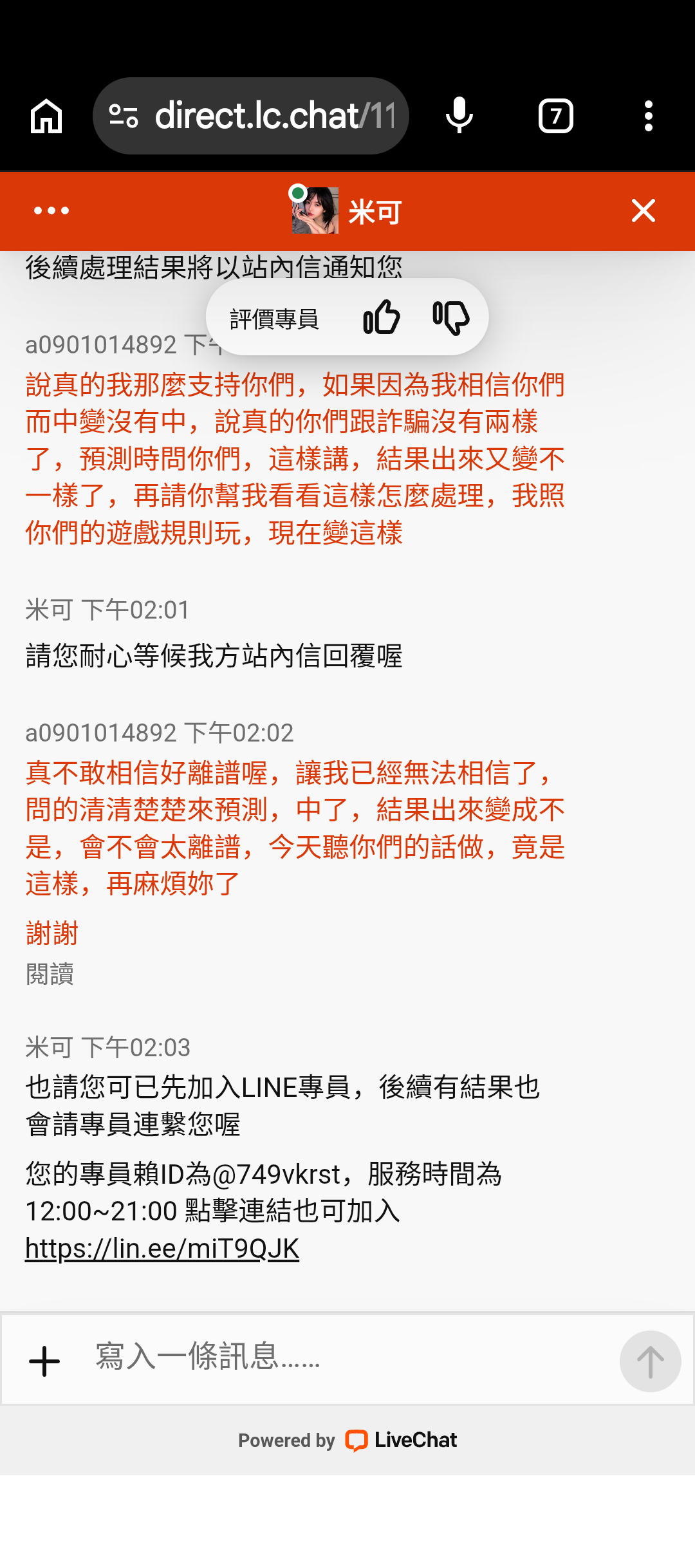The image size is (695, 1568).
Task: Open the tab switcher showing 7 tabs
Action: 556,116
